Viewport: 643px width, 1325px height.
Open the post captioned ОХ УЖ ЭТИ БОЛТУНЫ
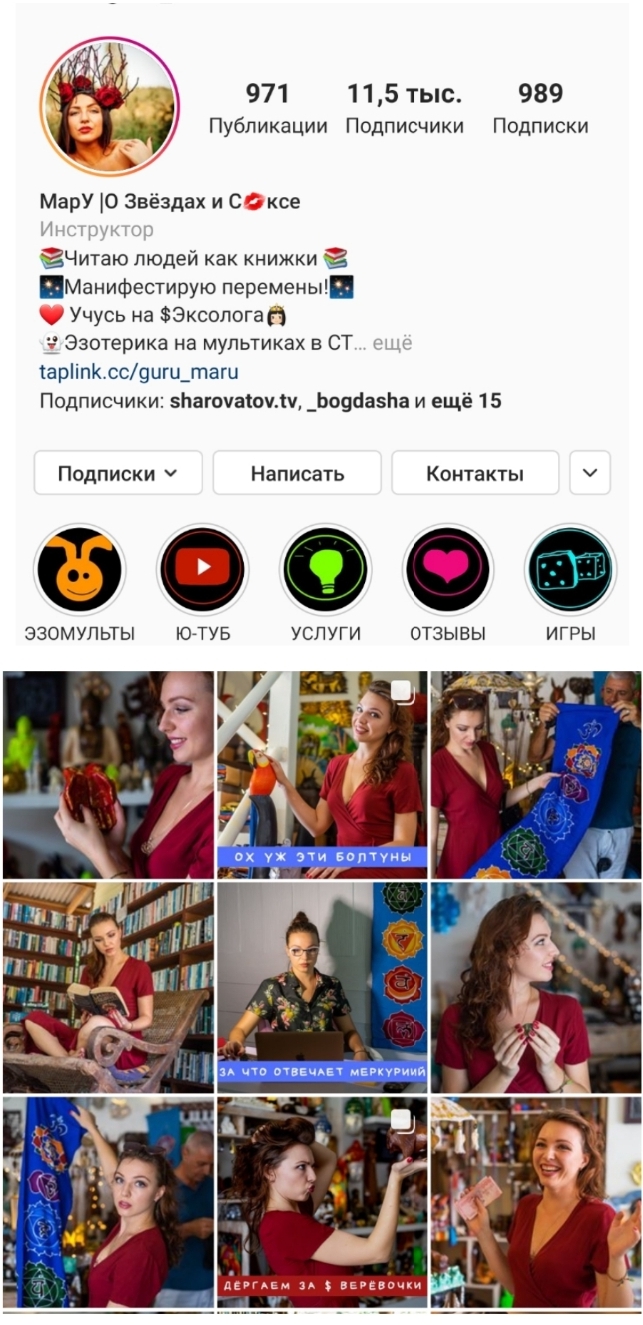coord(322,775)
